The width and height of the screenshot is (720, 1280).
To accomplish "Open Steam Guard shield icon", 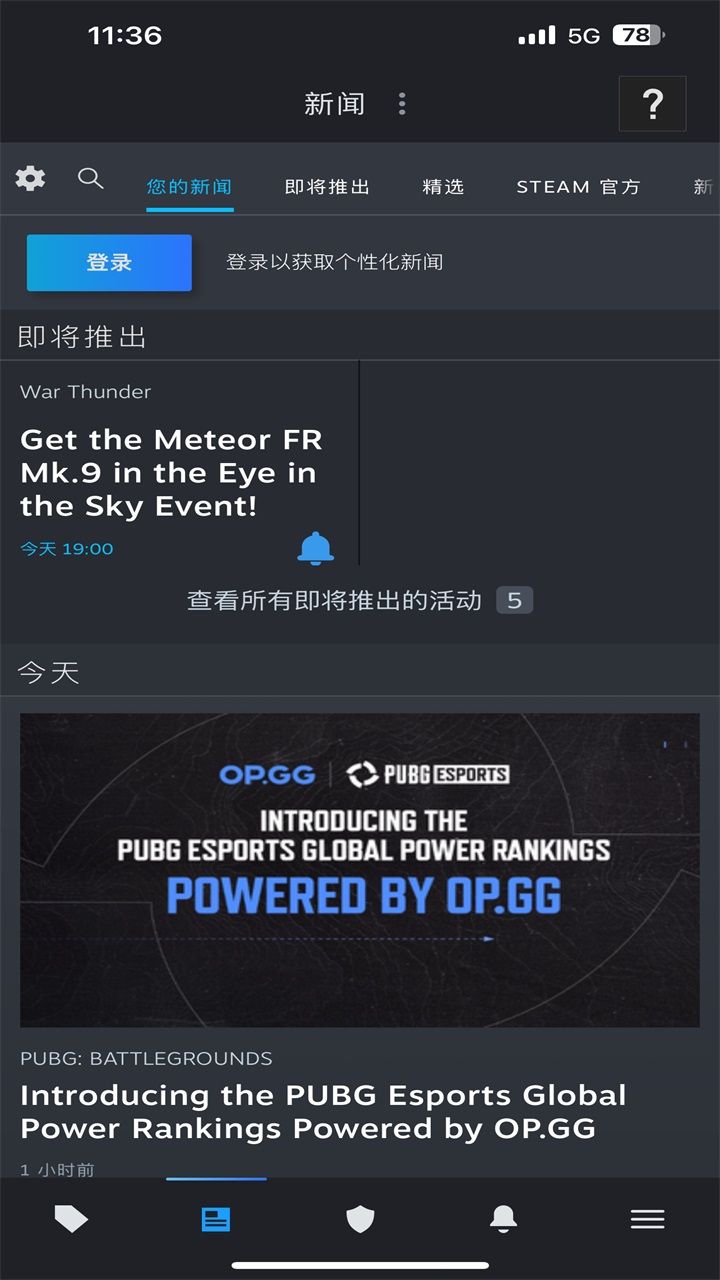I will (x=360, y=1219).
